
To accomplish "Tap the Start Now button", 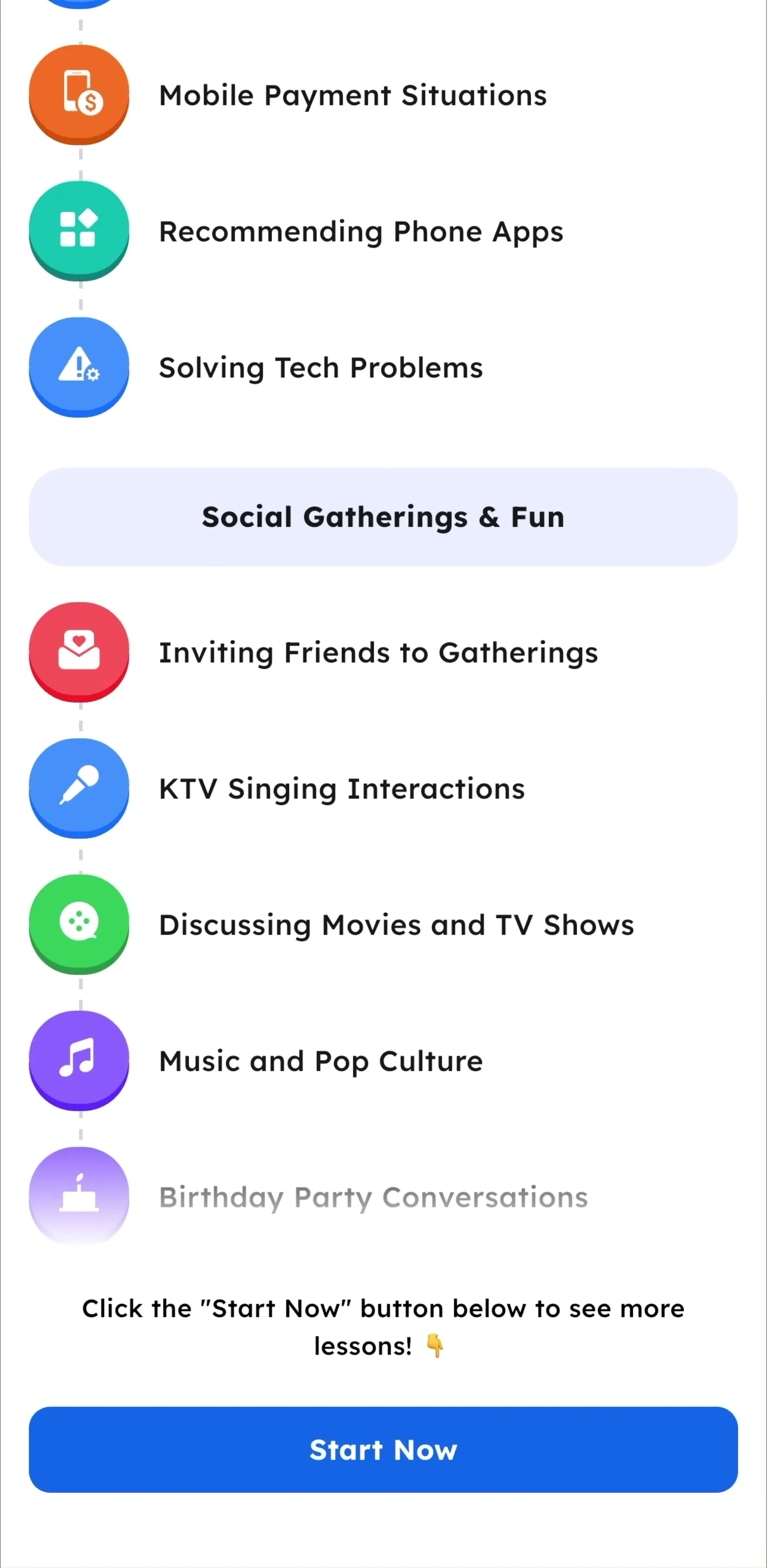I will [383, 1449].
